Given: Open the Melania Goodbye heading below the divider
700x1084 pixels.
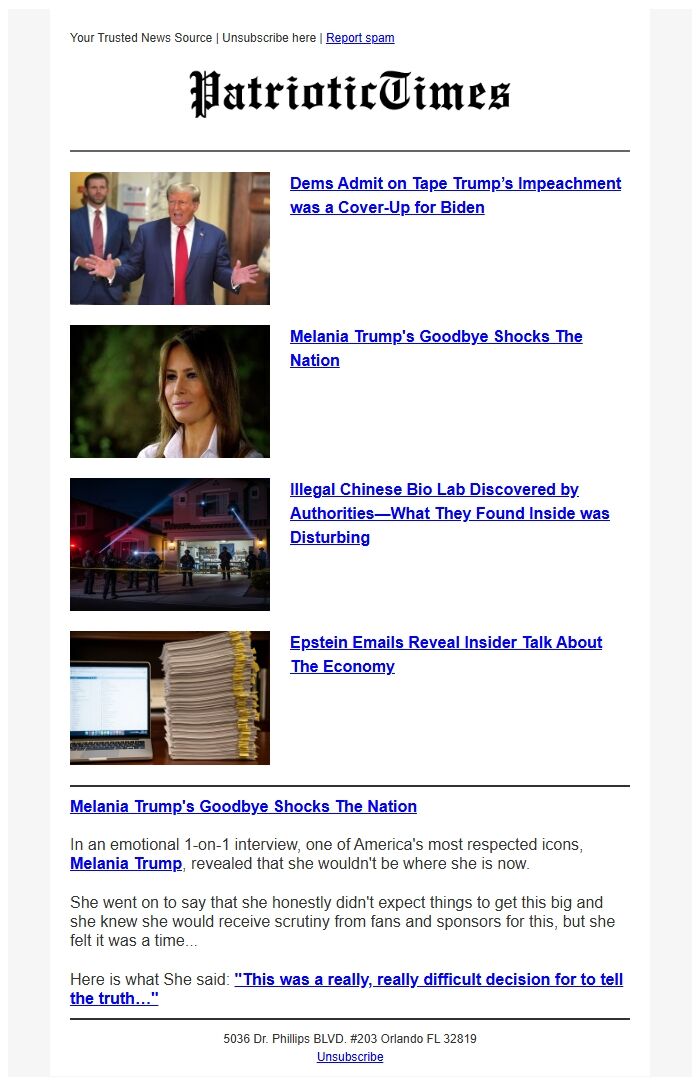Looking at the screenshot, I should coord(243,806).
